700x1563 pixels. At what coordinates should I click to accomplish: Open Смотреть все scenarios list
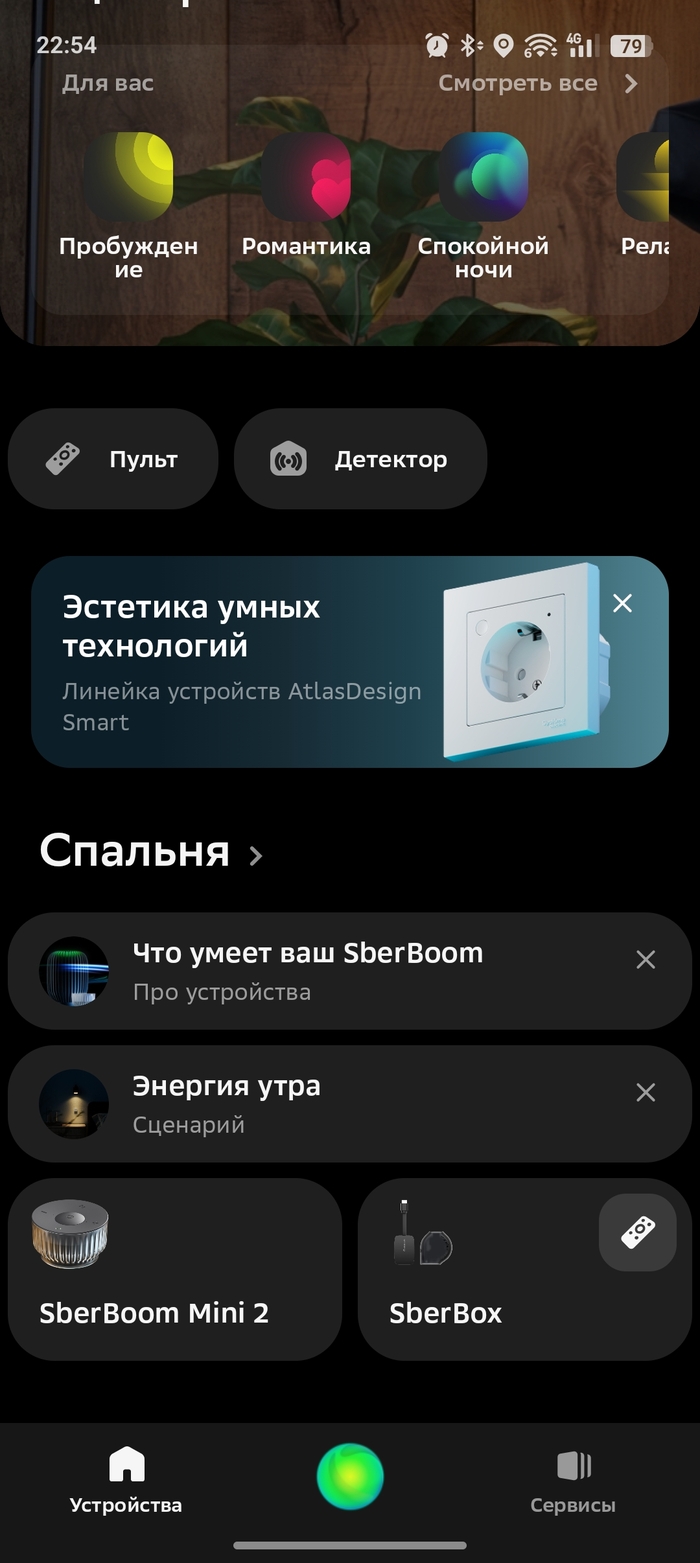tap(537, 84)
